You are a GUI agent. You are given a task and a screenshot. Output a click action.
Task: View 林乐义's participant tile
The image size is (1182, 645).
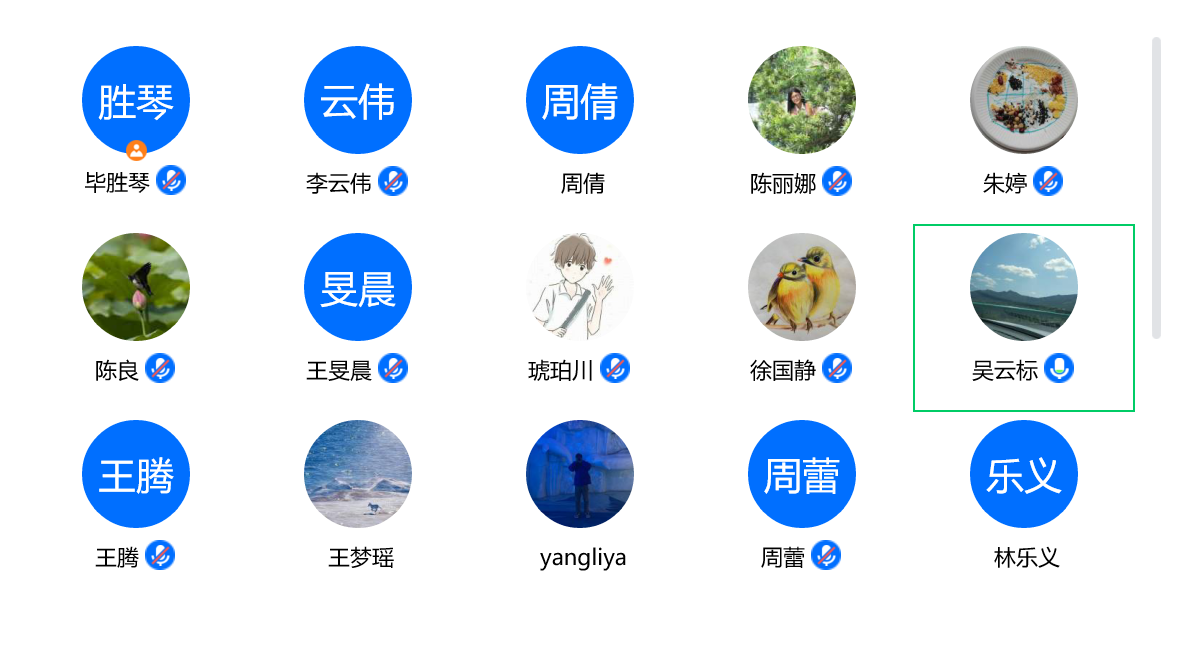[1024, 474]
